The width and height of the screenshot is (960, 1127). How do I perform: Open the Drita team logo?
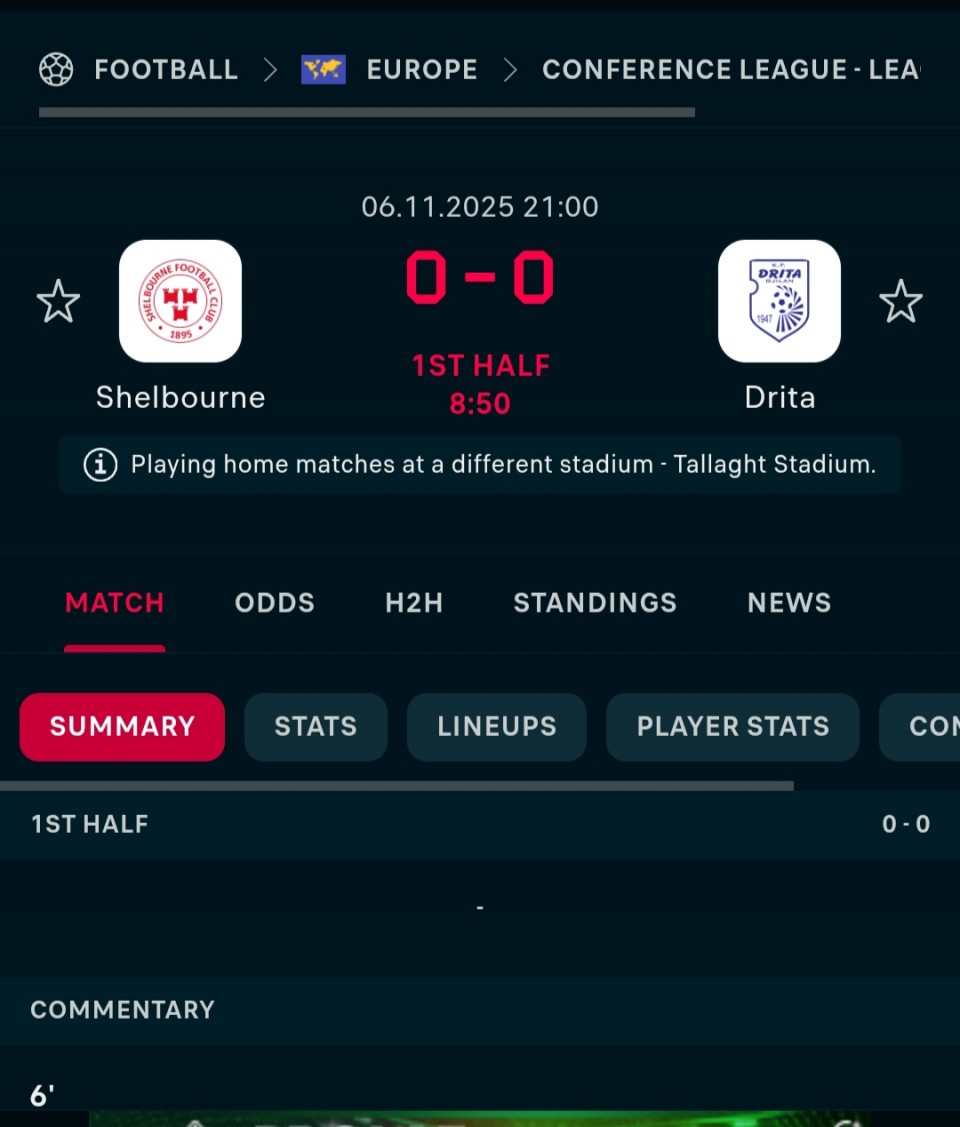779,301
